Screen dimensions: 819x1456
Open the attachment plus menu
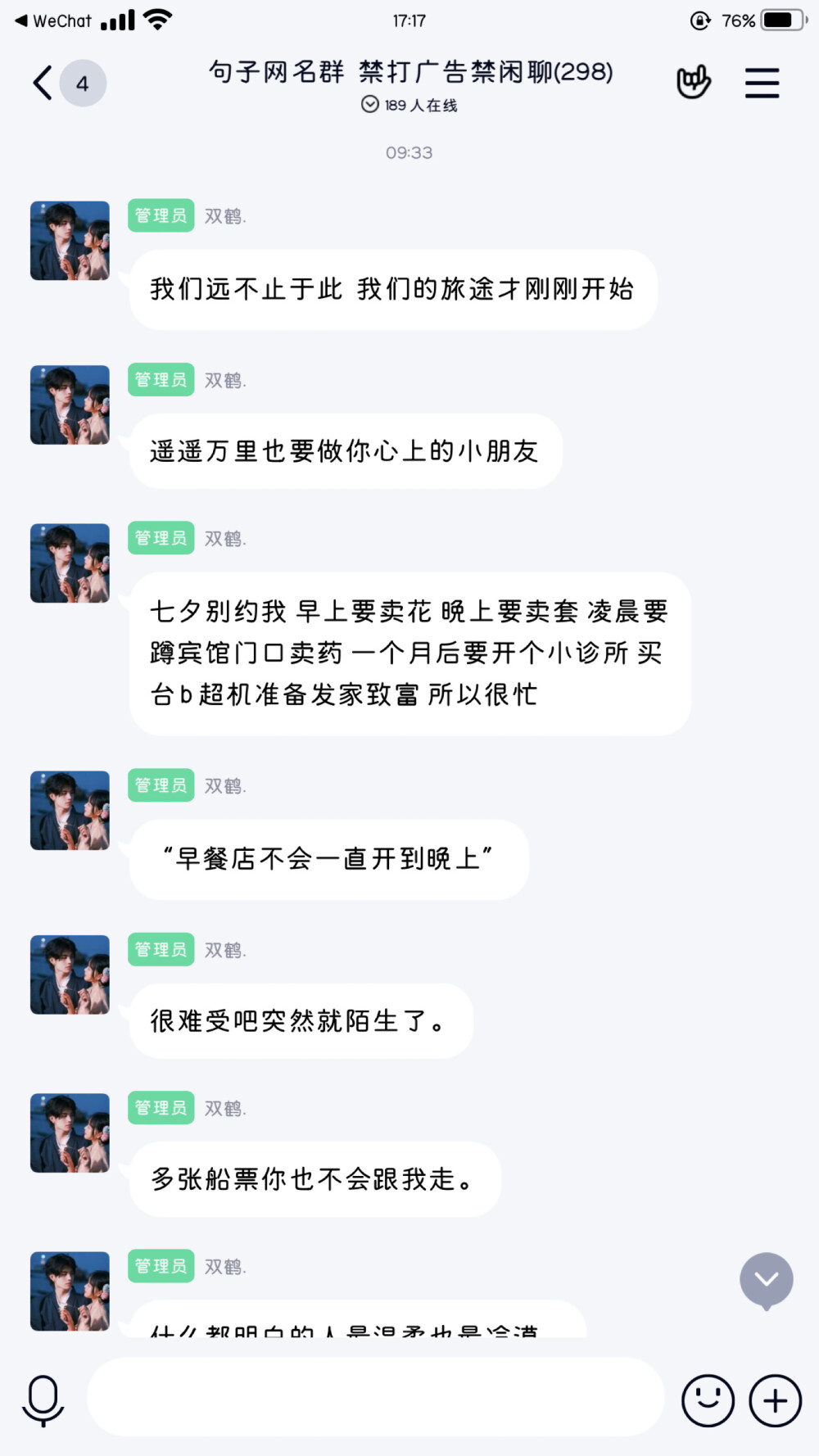click(x=773, y=1400)
